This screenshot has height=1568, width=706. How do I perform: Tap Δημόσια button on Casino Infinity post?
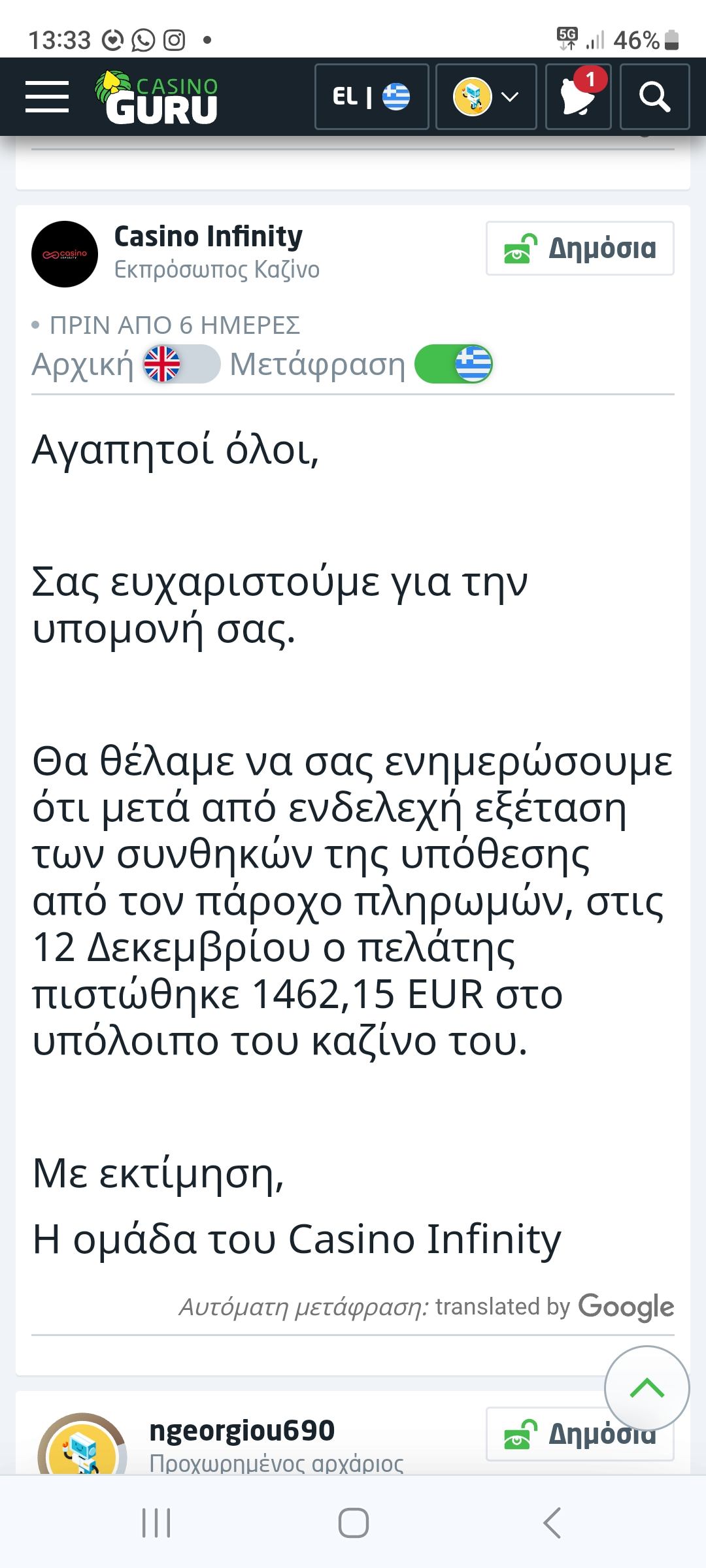coord(580,248)
